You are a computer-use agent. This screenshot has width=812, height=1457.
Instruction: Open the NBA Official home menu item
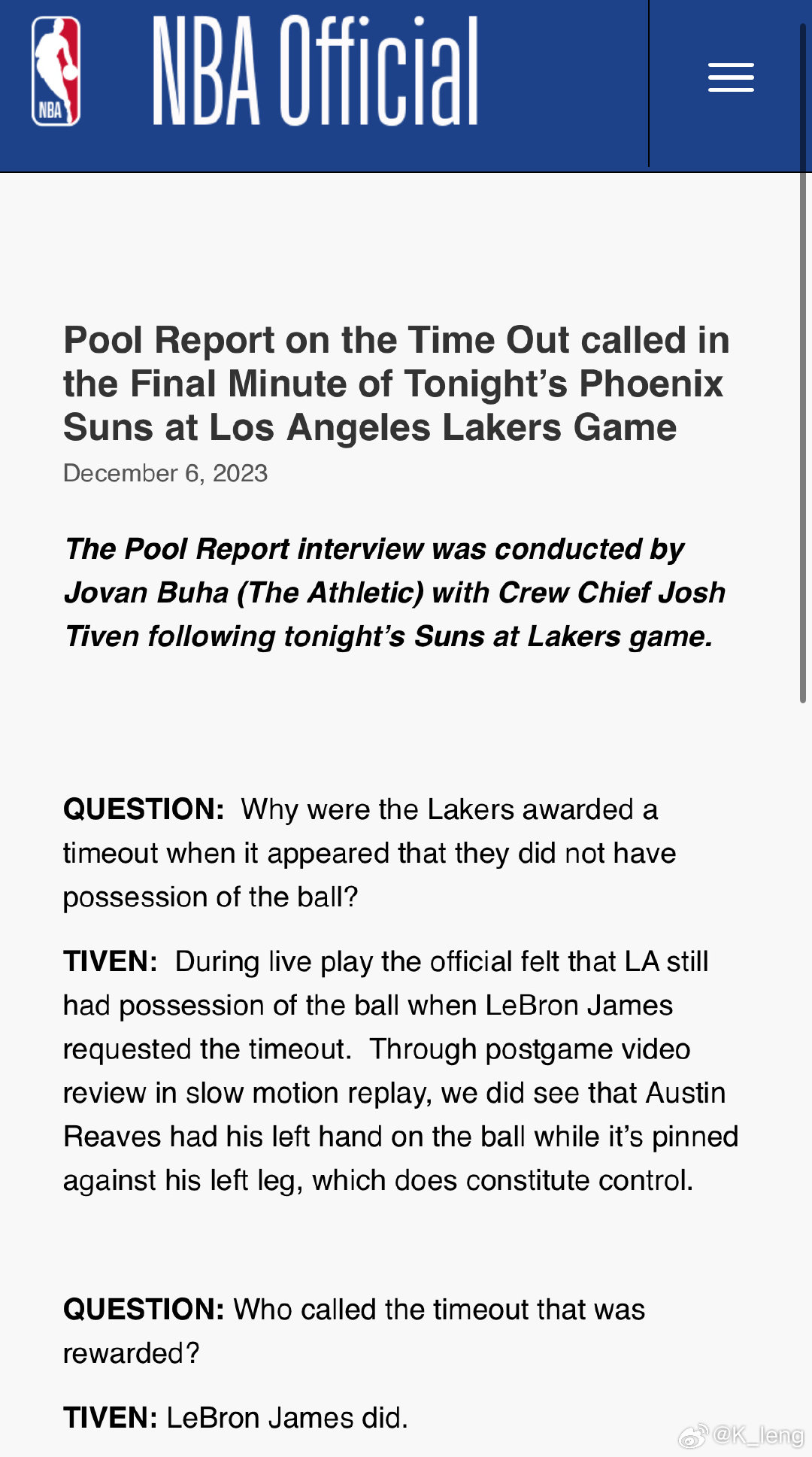(x=316, y=71)
